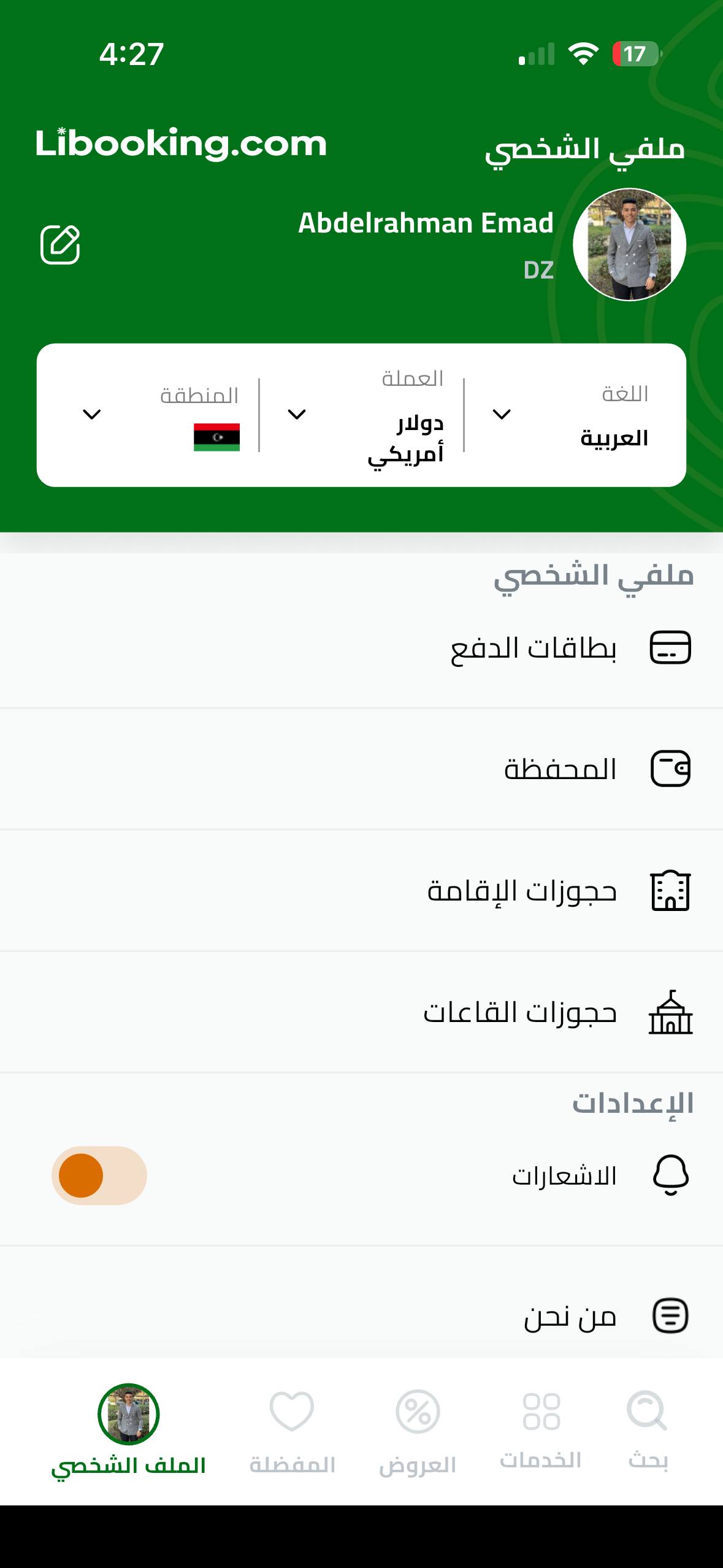The width and height of the screenshot is (723, 1568).
Task: Select the Libya flag swatch
Action: tap(217, 436)
